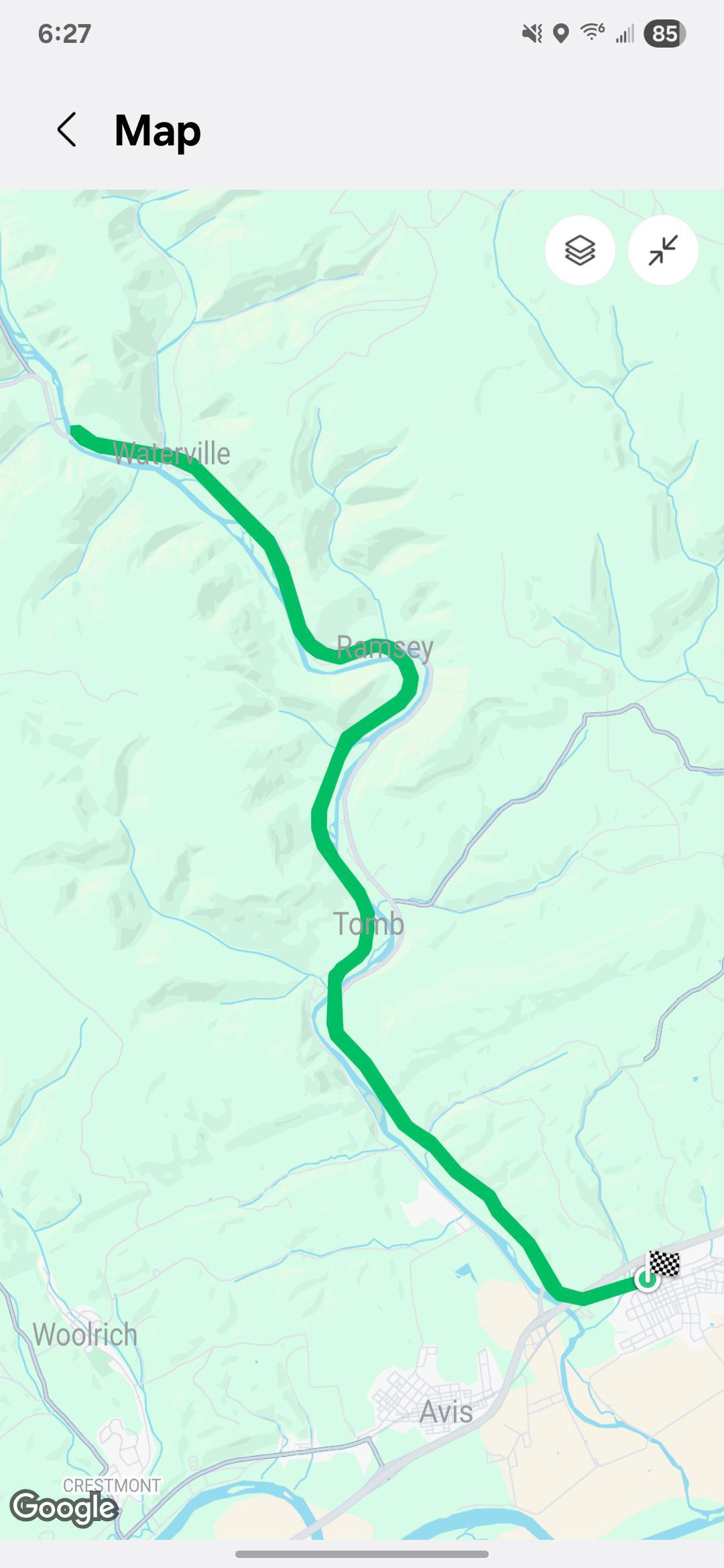This screenshot has height=1568, width=724.
Task: Collapse the map from full screen
Action: [663, 251]
